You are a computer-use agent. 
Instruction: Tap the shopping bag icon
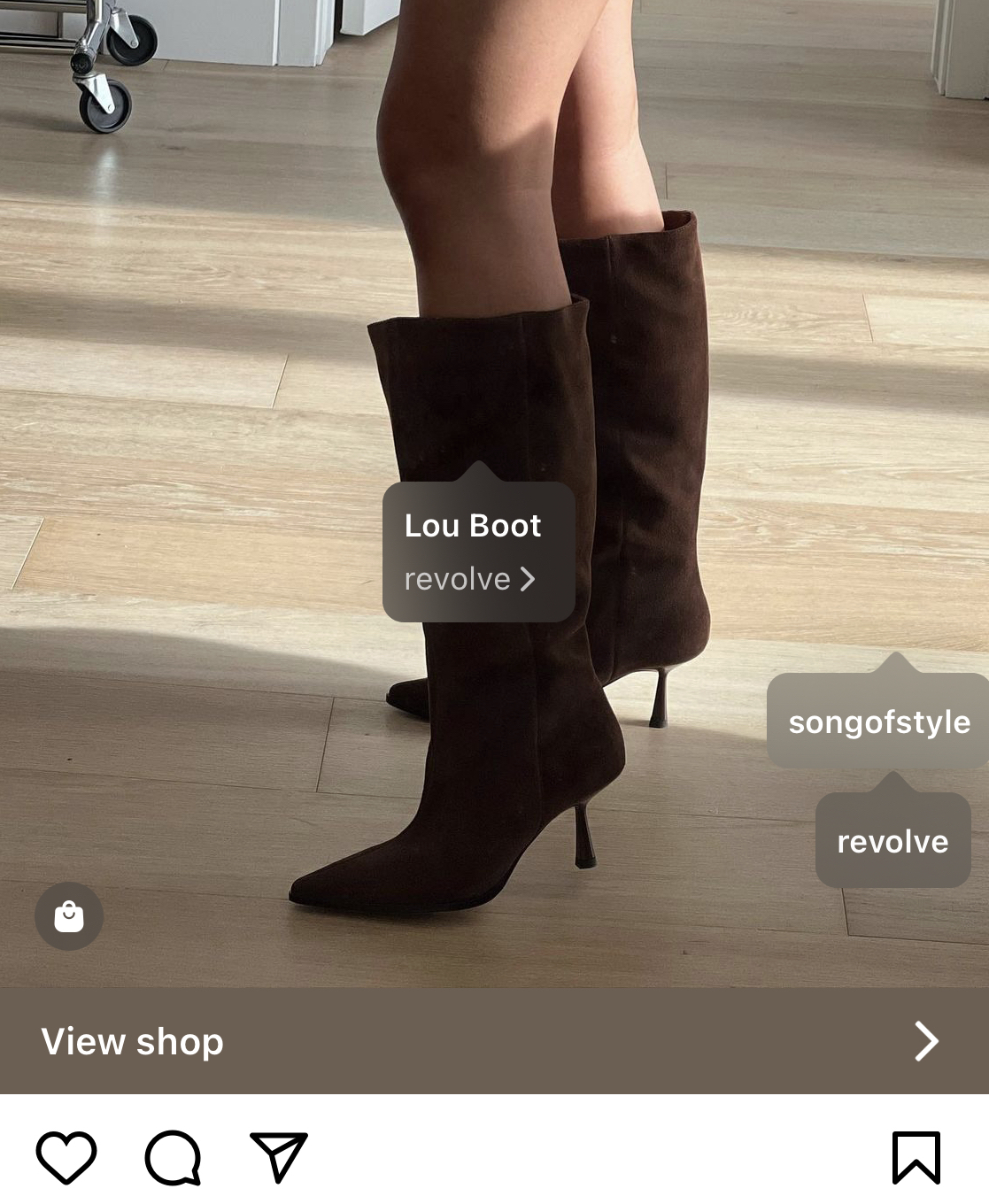coord(69,916)
